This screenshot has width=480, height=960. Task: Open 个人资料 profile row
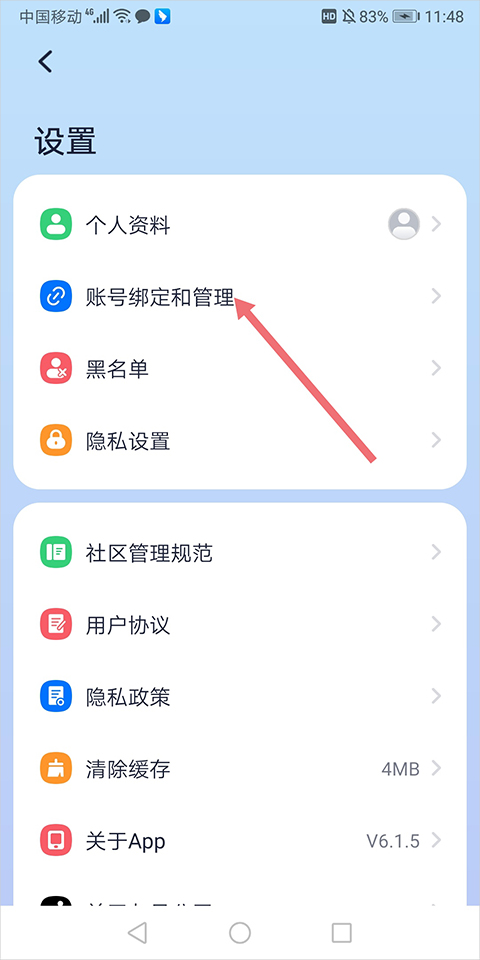click(x=240, y=225)
